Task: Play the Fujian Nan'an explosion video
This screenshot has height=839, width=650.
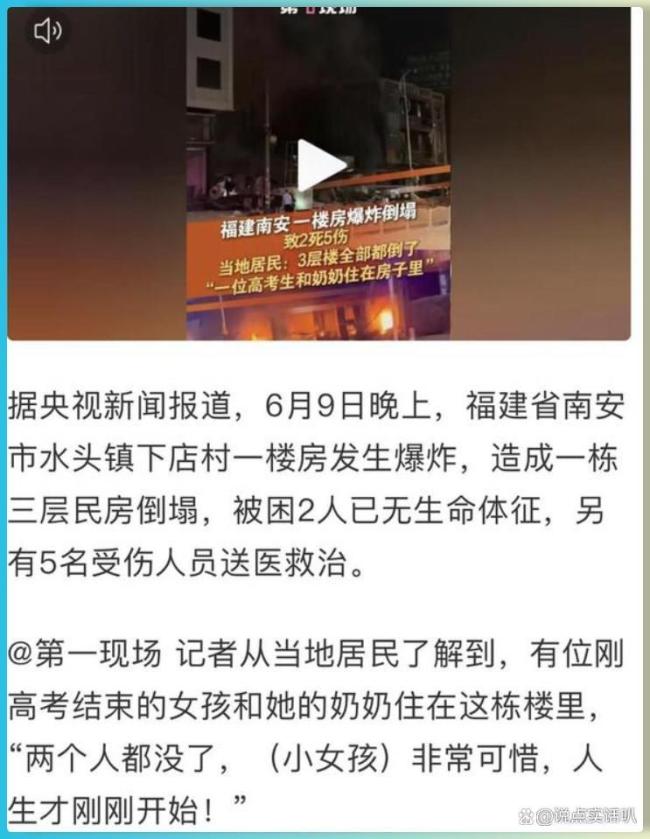Action: (319, 165)
